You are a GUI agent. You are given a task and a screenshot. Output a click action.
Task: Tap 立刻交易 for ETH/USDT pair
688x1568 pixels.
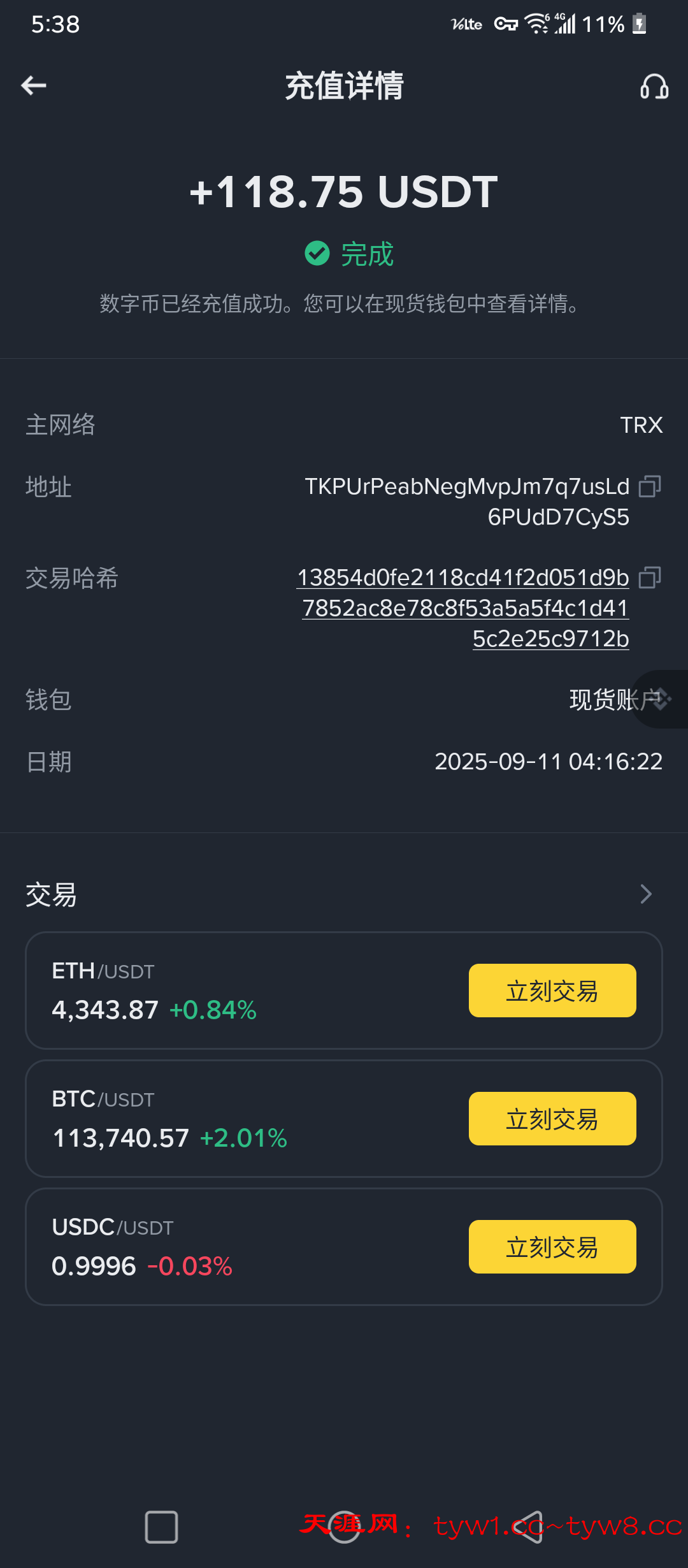(x=552, y=990)
